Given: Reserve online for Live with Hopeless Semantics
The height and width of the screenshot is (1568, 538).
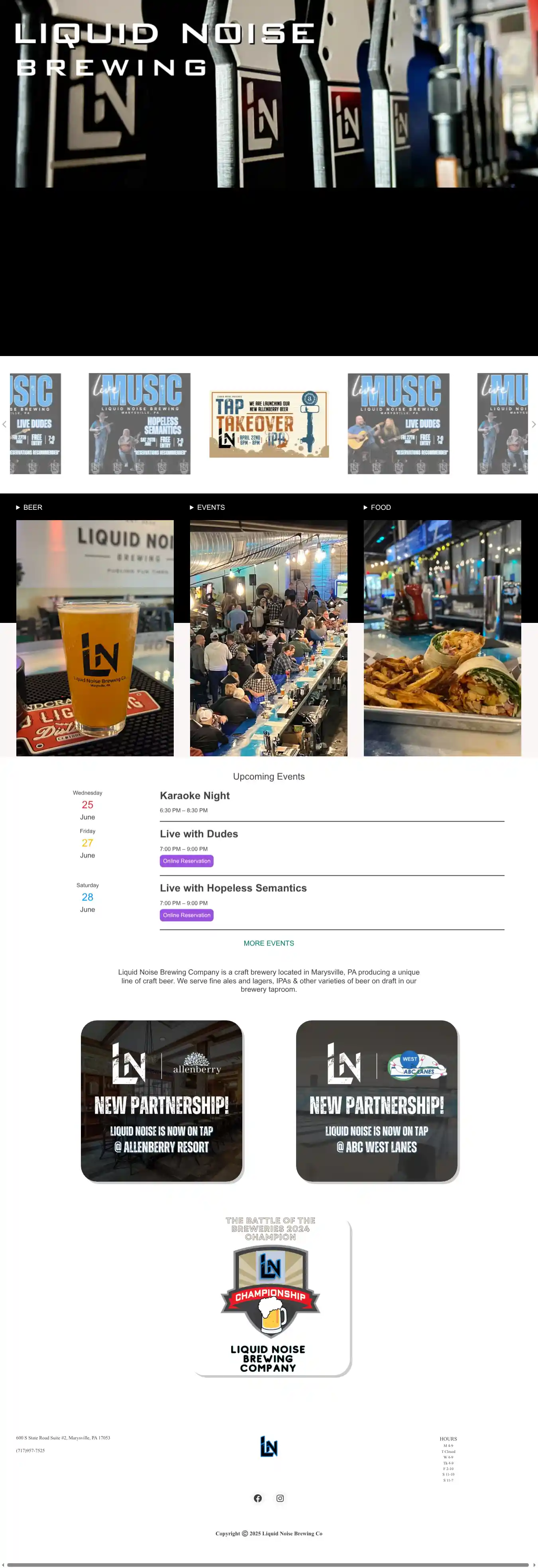Looking at the screenshot, I should coord(187,915).
